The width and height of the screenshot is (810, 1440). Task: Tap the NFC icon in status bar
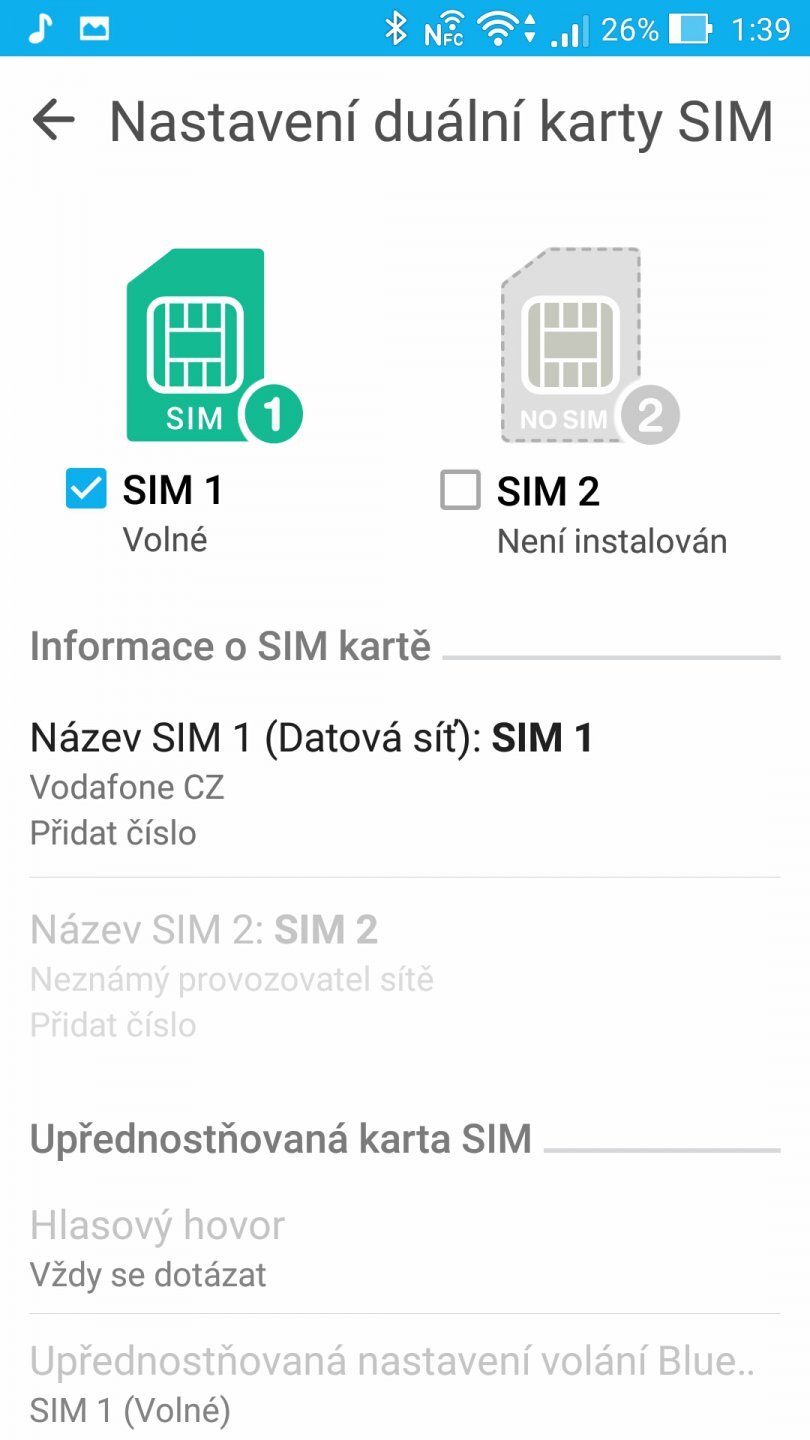tap(443, 28)
